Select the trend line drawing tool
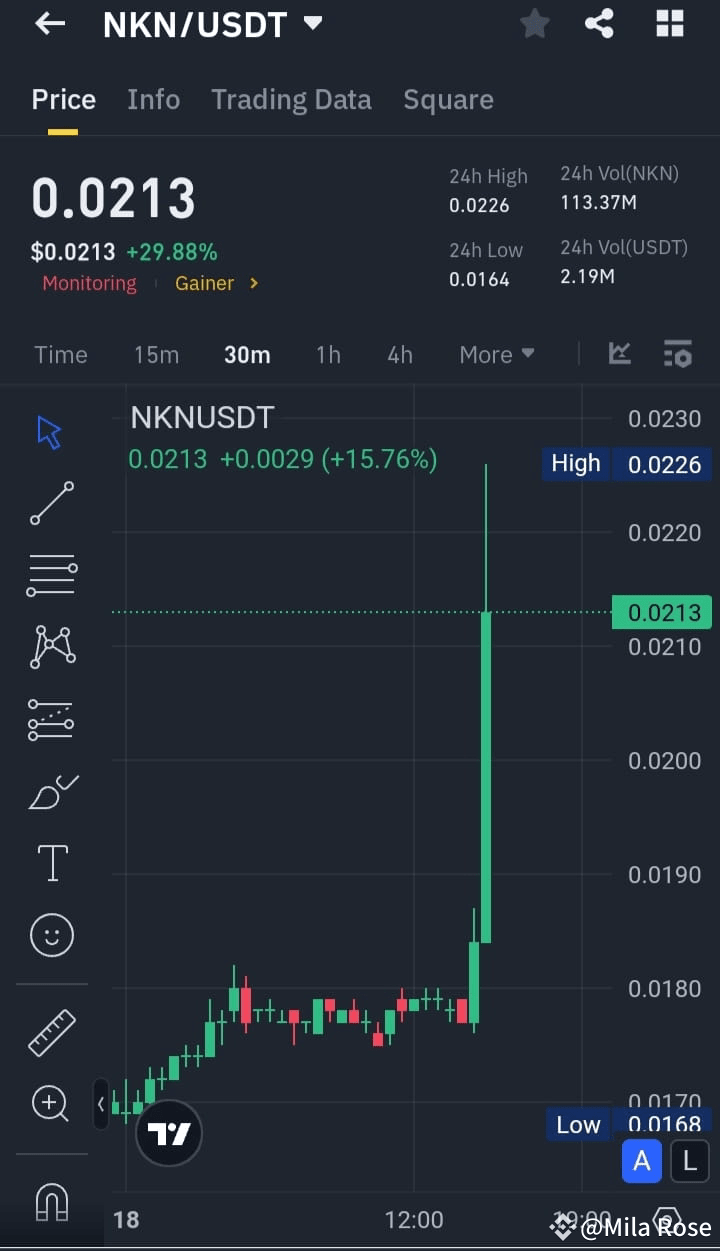 [51, 503]
